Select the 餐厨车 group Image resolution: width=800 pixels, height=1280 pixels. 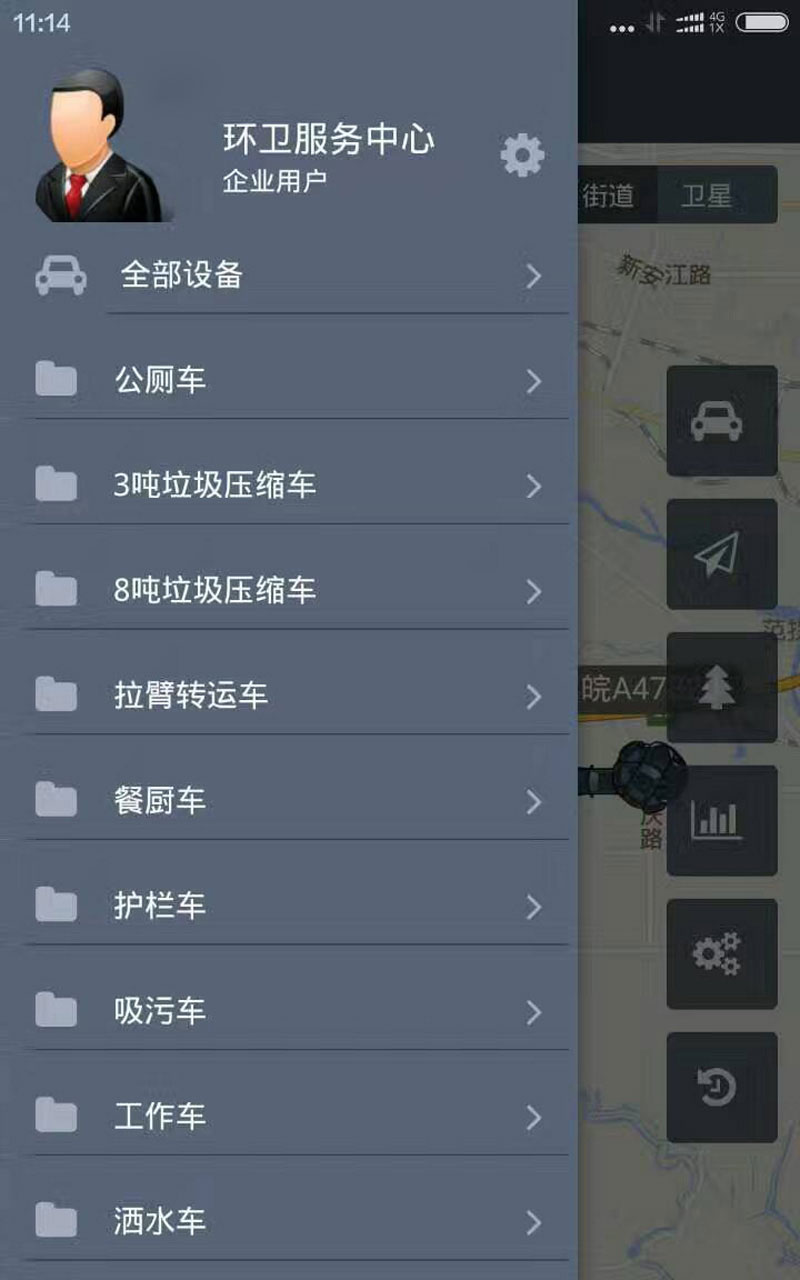click(x=290, y=800)
